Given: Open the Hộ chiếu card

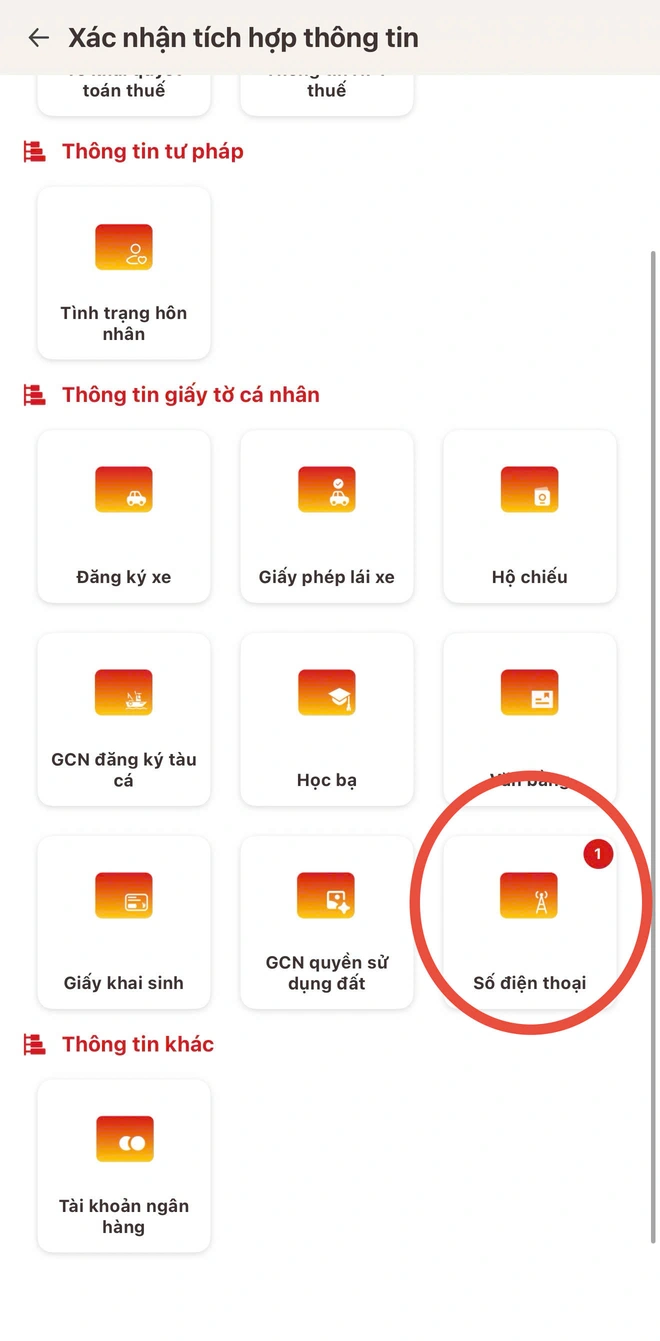Looking at the screenshot, I should tap(530, 516).
